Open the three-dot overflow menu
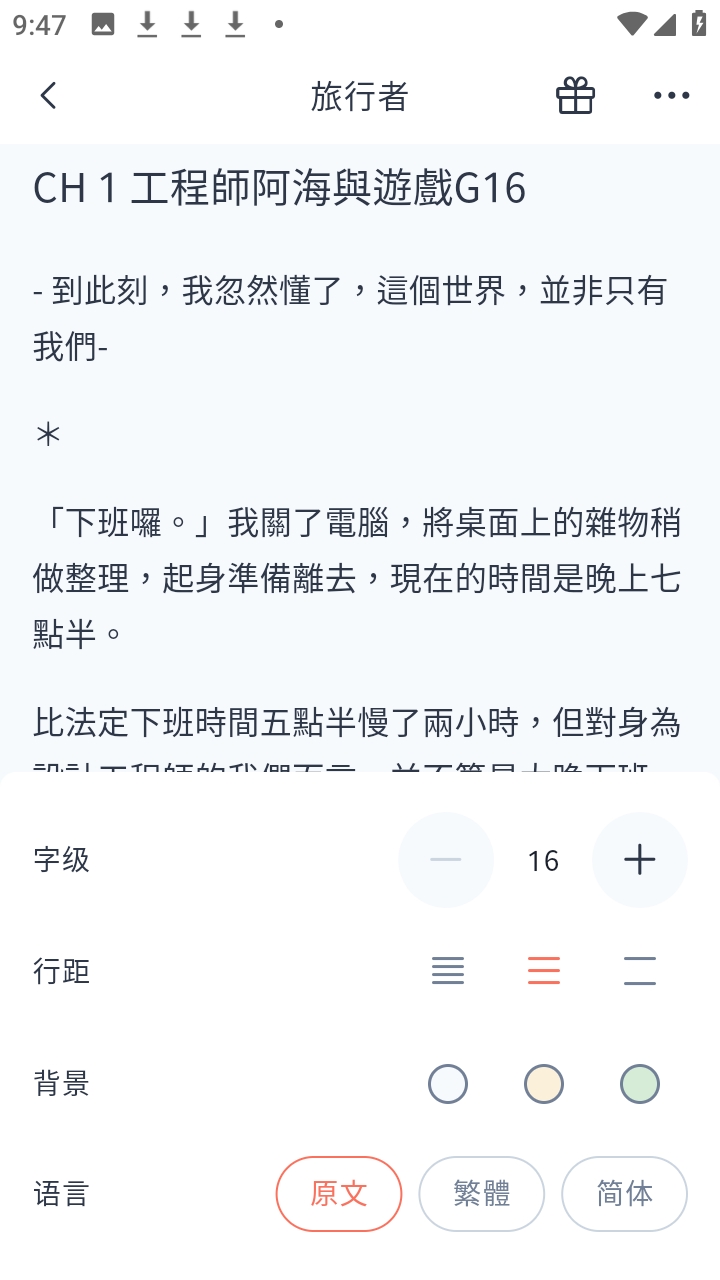720x1280 pixels. coord(670,95)
